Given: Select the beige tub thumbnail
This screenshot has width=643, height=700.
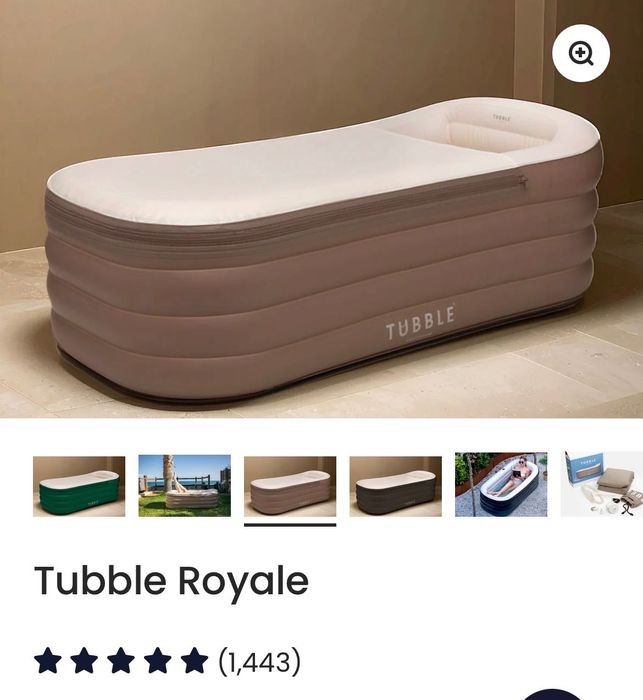Looking at the screenshot, I should [290, 486].
